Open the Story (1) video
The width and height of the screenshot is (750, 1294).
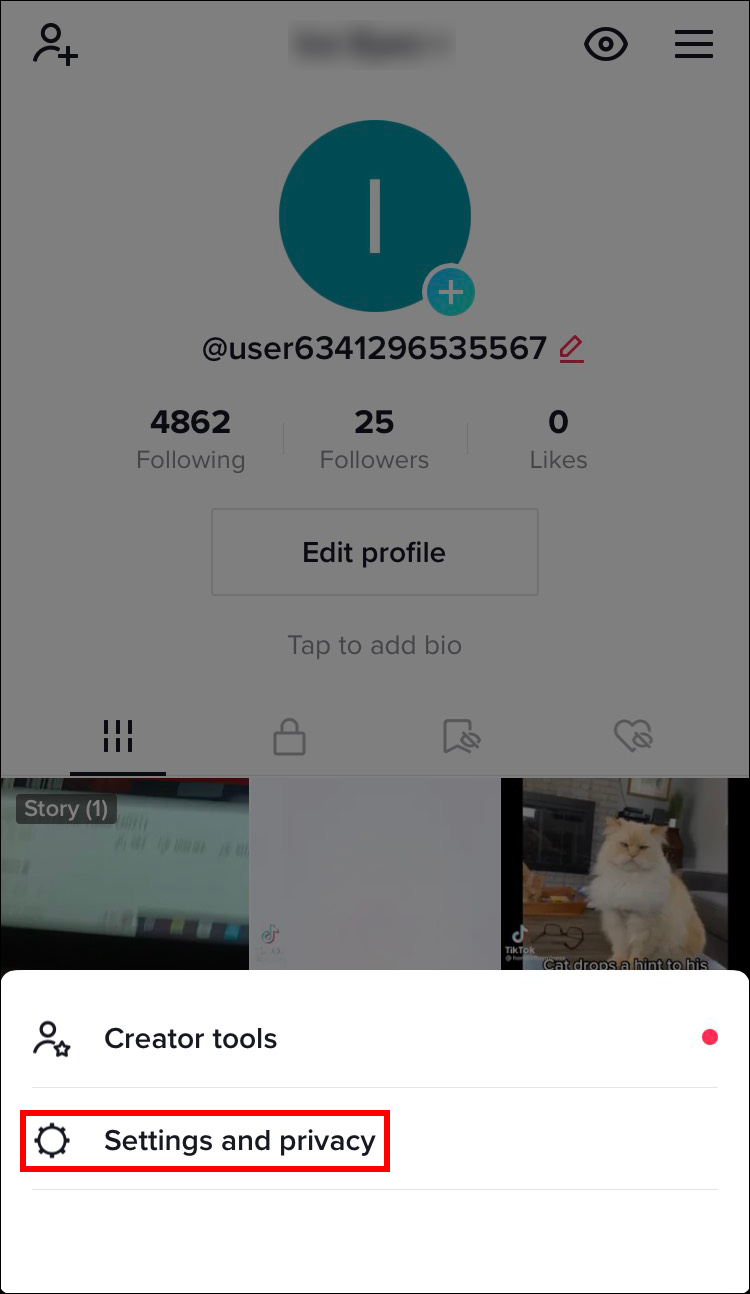point(124,875)
